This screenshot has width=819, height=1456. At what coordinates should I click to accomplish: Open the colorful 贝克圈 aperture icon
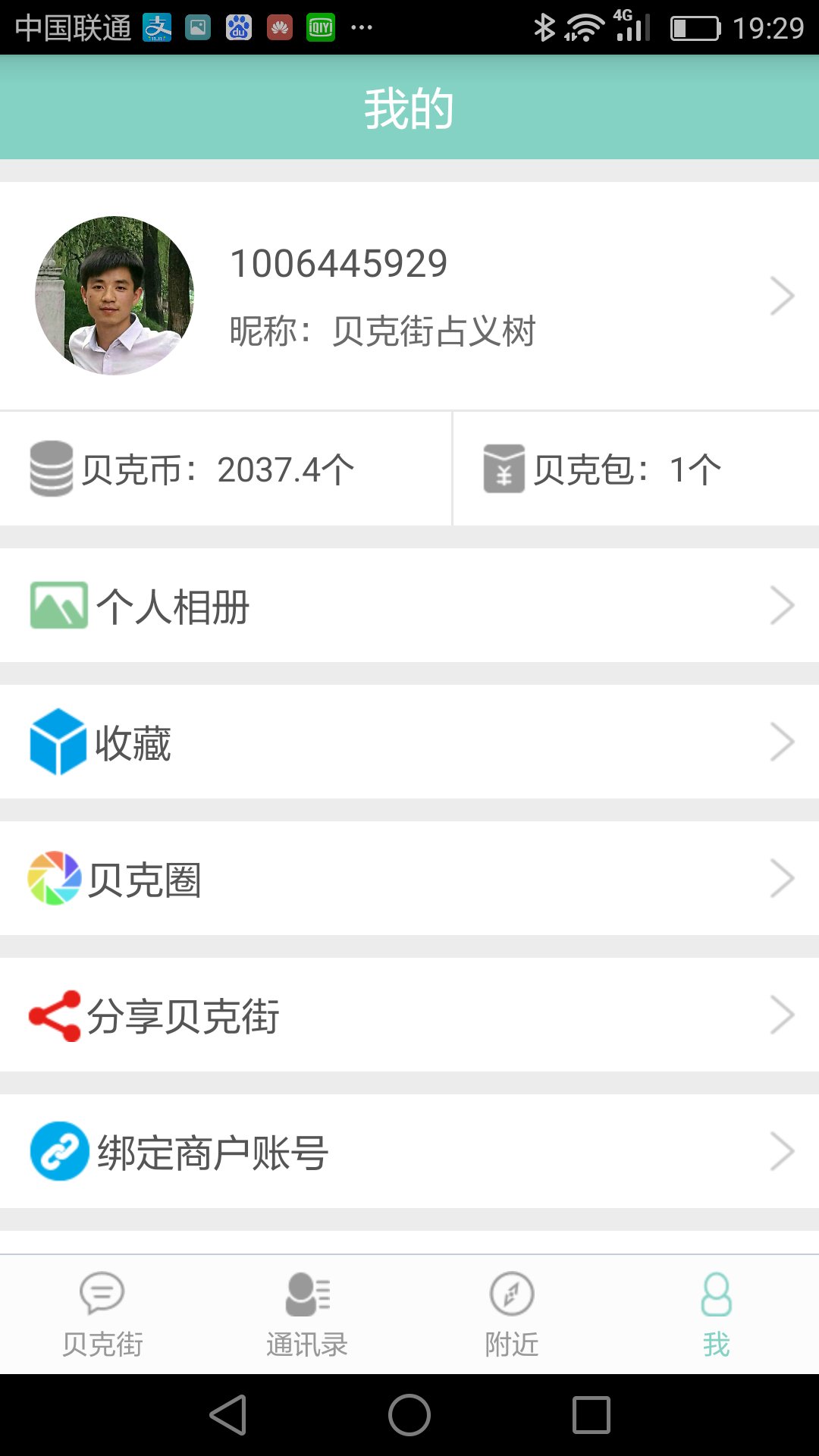click(53, 878)
